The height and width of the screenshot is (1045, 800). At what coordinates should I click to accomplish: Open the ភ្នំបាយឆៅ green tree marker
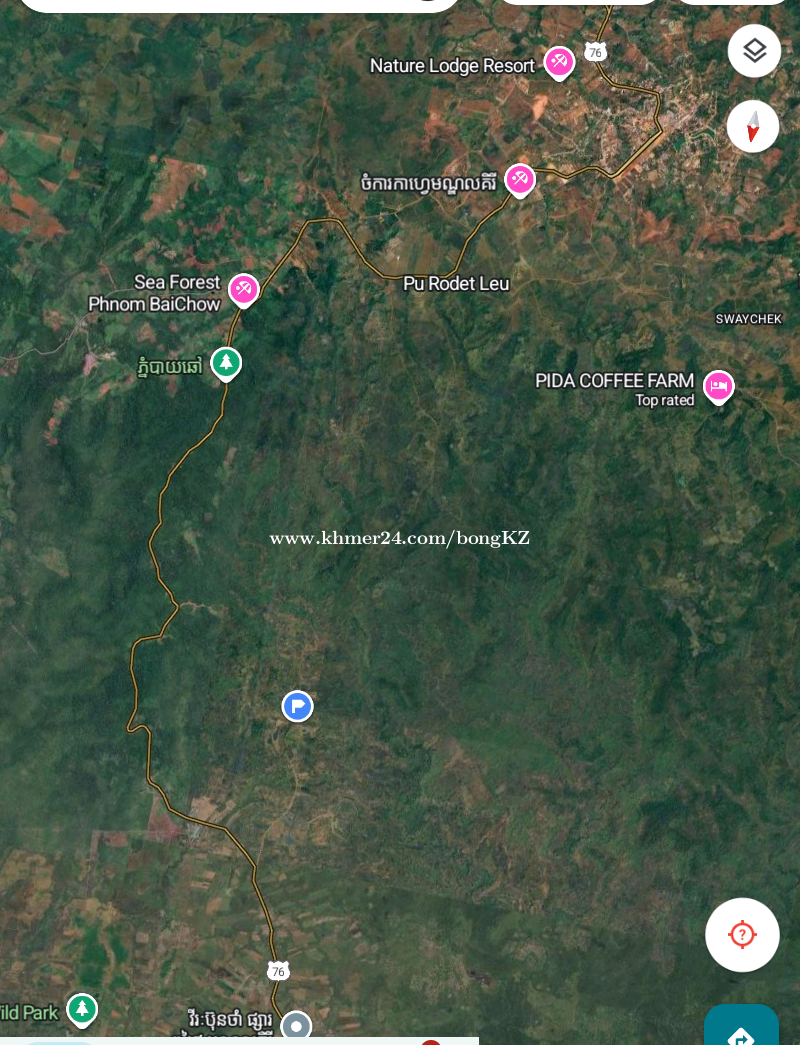[227, 363]
